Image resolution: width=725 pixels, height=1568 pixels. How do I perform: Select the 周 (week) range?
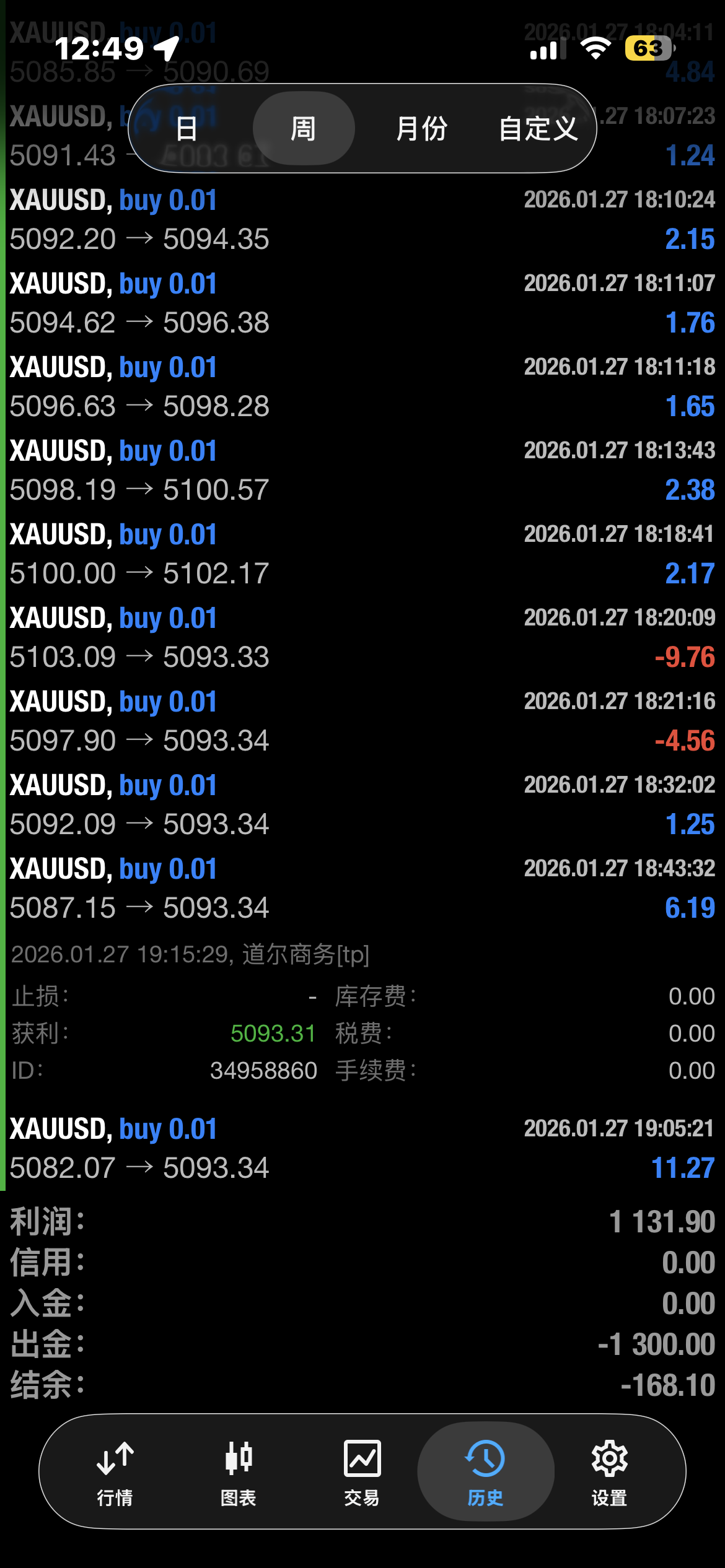click(304, 129)
